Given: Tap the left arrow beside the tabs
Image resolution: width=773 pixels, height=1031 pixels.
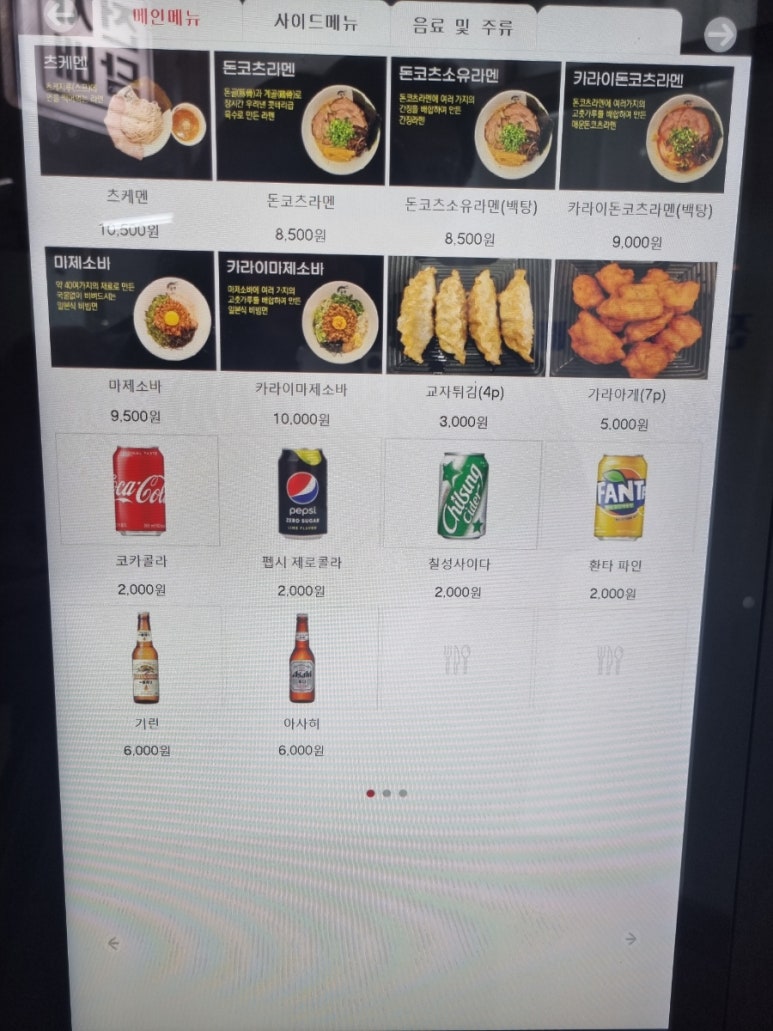Looking at the screenshot, I should point(62,15).
